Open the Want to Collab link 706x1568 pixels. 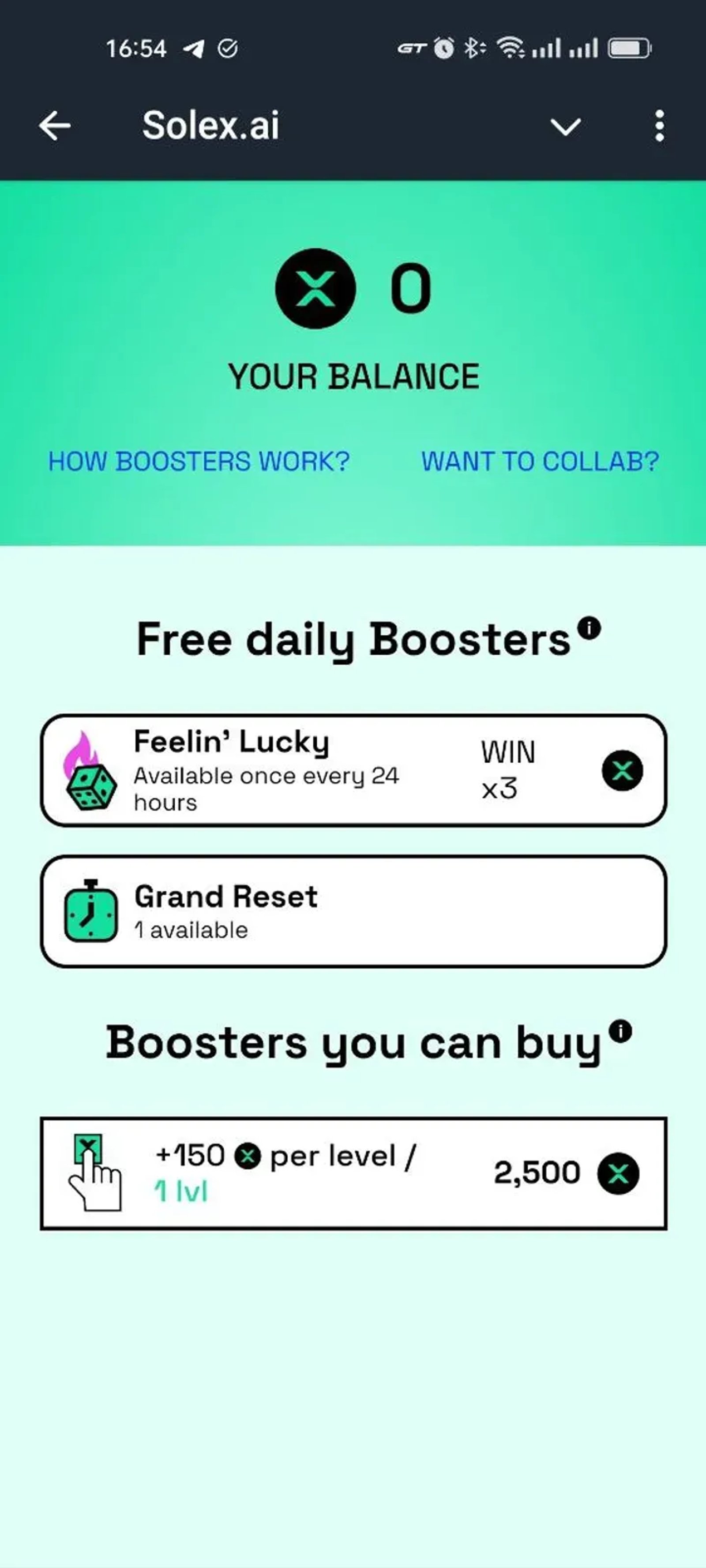click(540, 461)
